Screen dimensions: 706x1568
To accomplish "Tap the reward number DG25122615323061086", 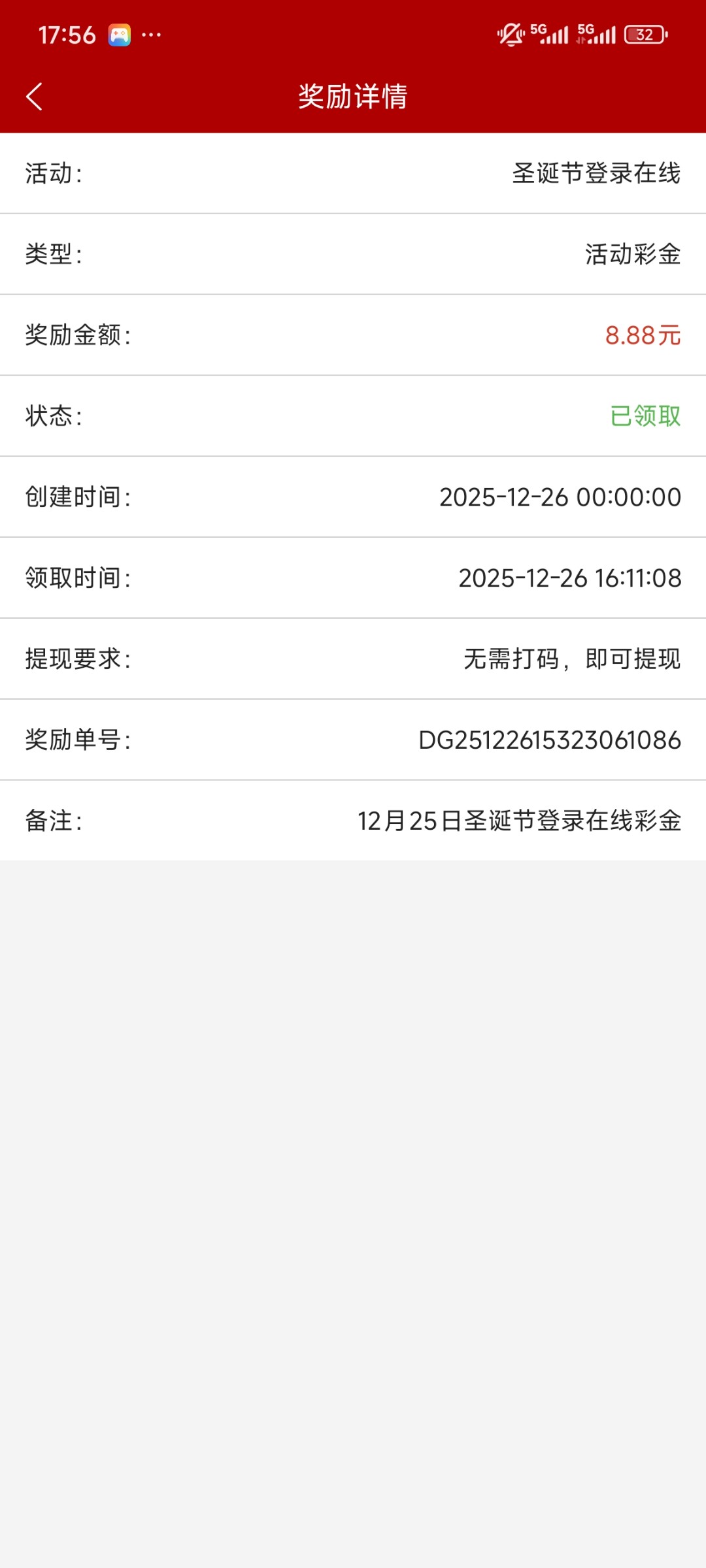I will tap(549, 740).
